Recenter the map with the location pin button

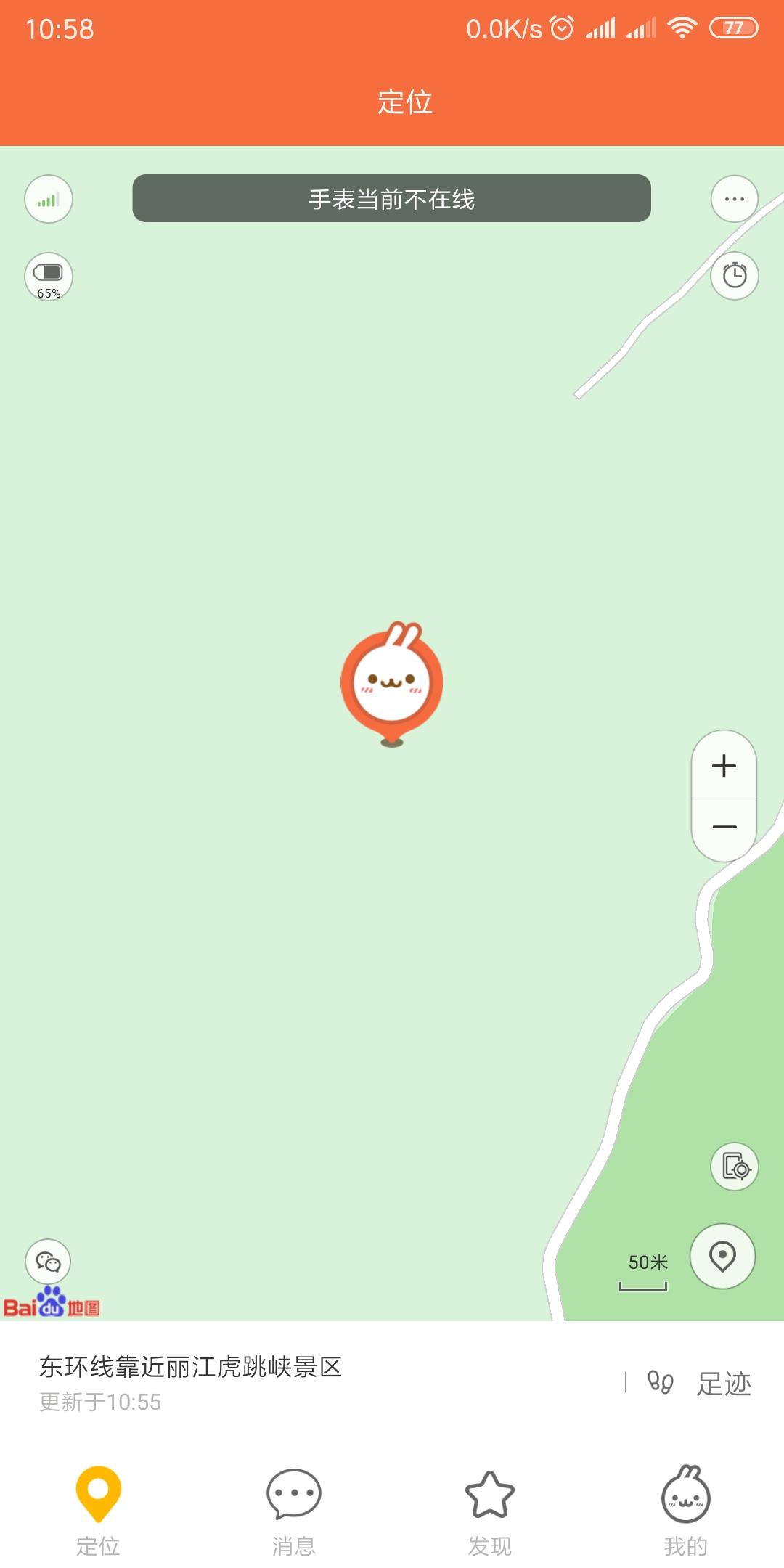tap(722, 1256)
